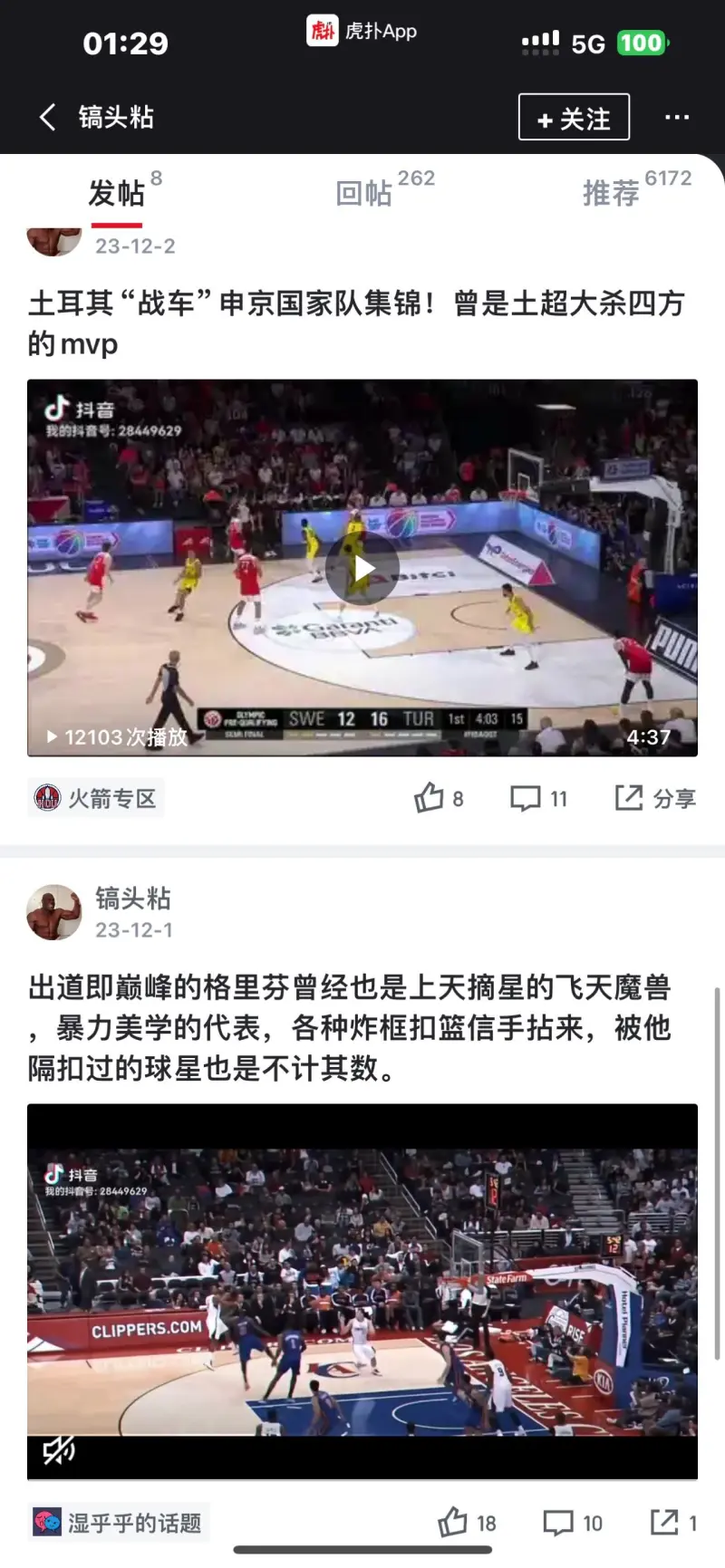Switch to the 推荐 tab
Image resolution: width=725 pixels, height=1568 pixels.
pos(612,193)
